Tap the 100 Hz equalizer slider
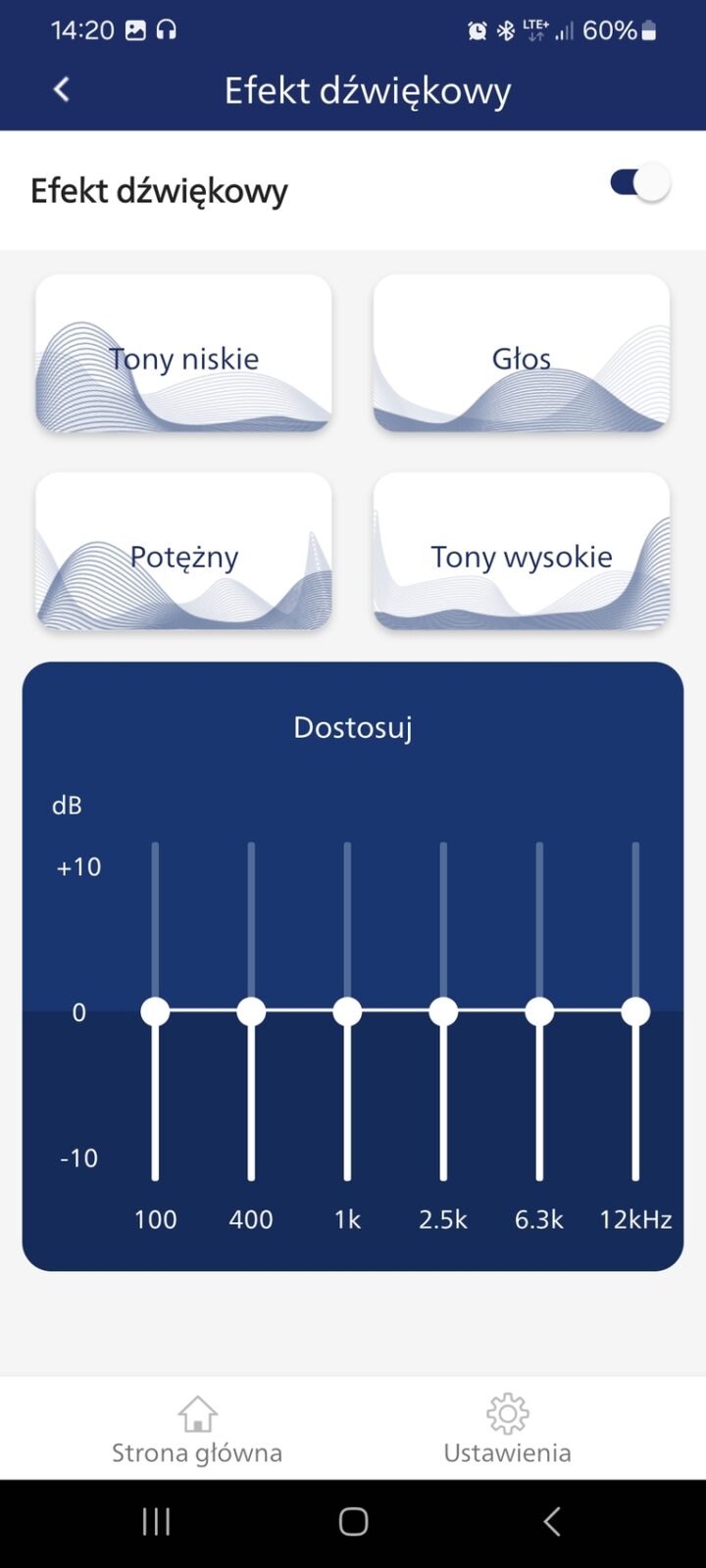 (155, 1011)
